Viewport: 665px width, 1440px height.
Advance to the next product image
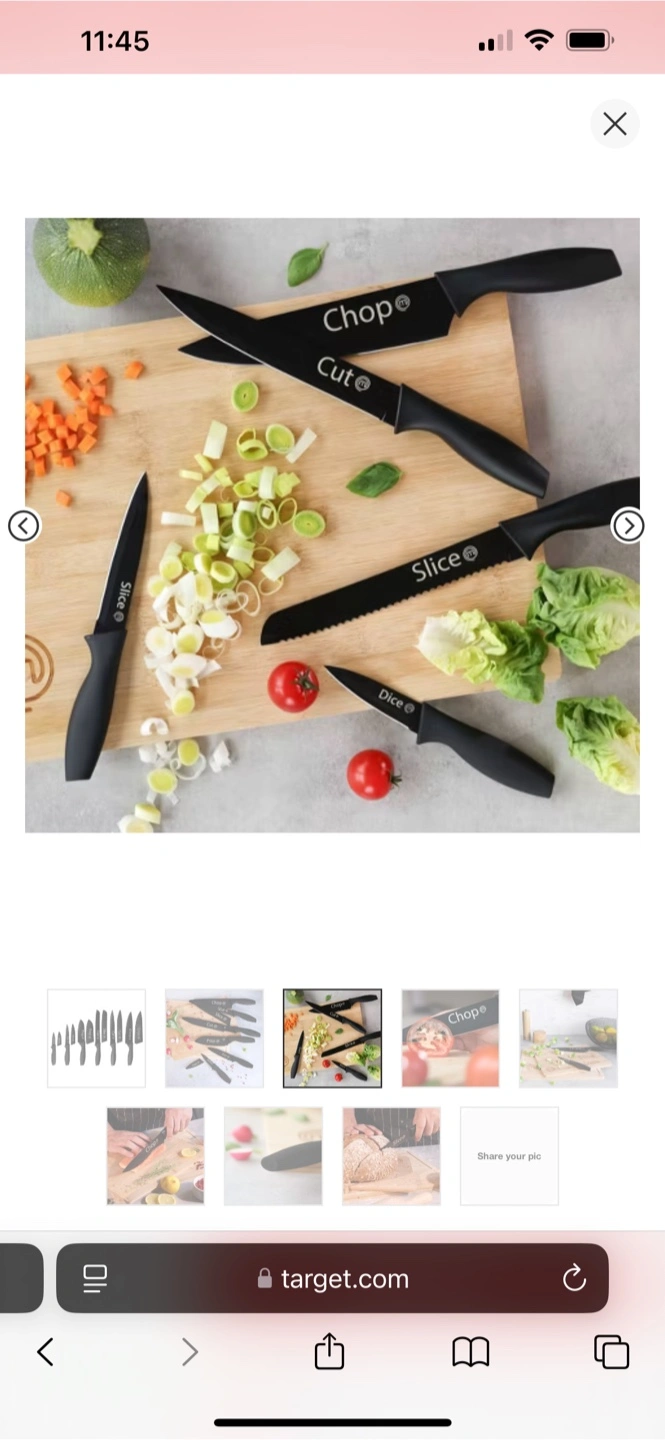tap(628, 525)
